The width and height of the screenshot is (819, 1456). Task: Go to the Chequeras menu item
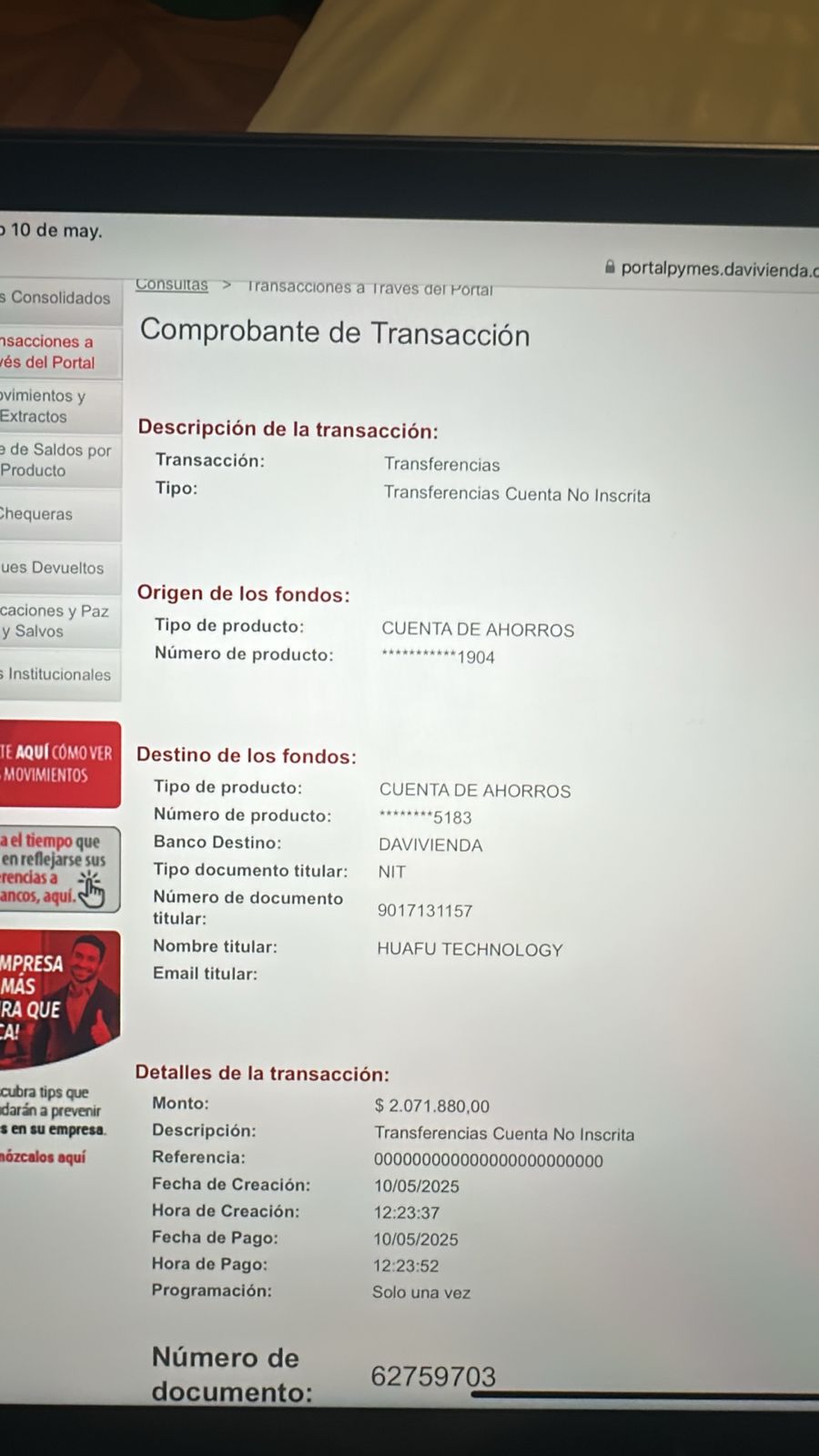tap(60, 514)
